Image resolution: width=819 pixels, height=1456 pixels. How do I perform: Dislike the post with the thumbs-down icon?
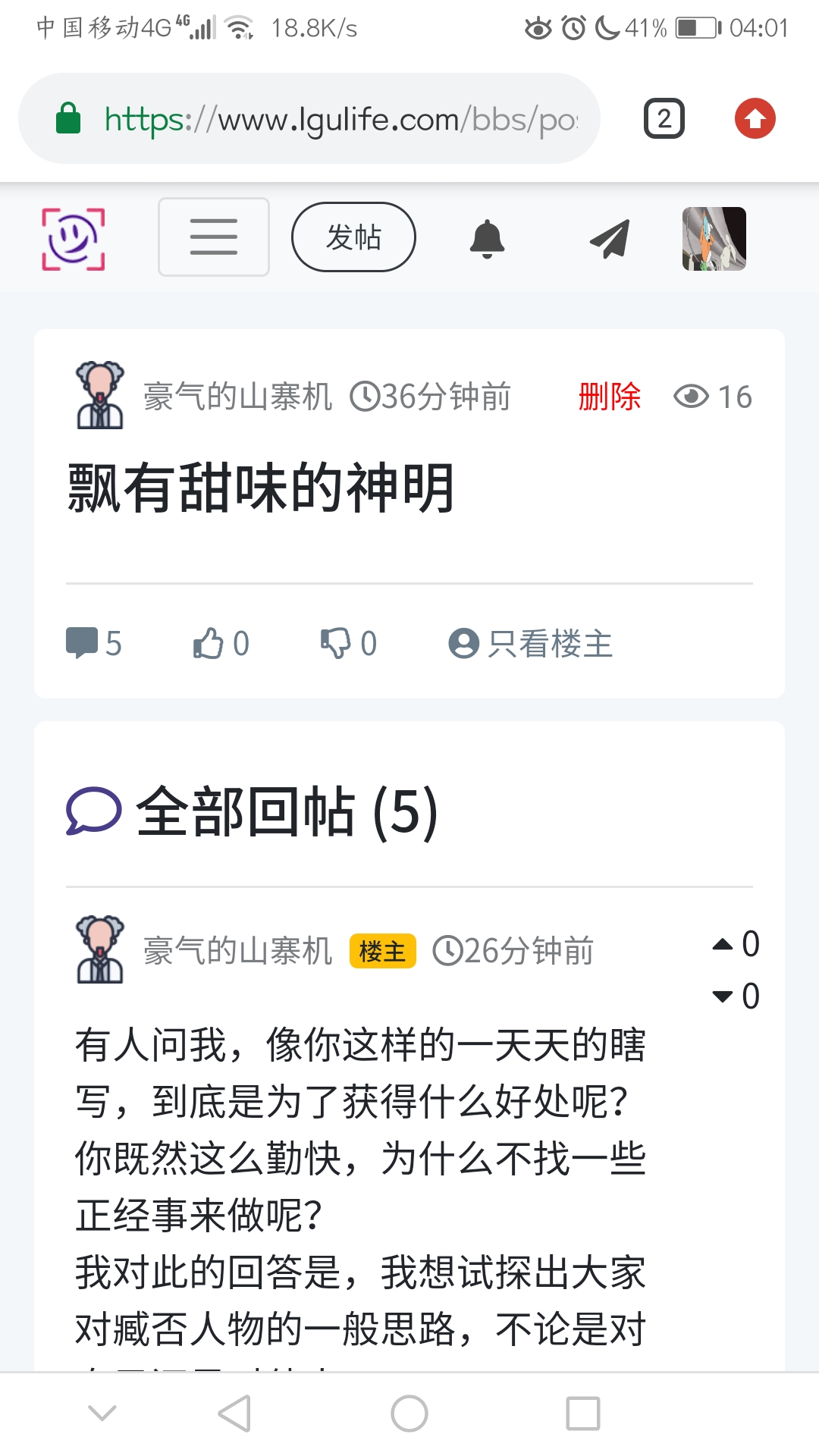[336, 643]
